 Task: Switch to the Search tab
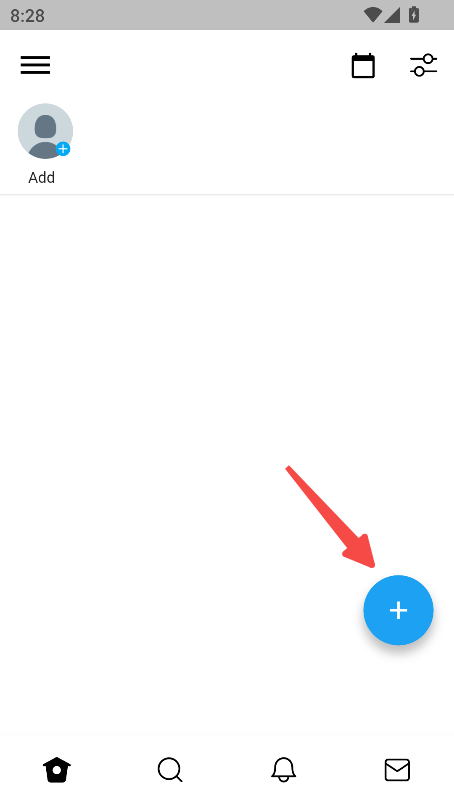tap(170, 770)
